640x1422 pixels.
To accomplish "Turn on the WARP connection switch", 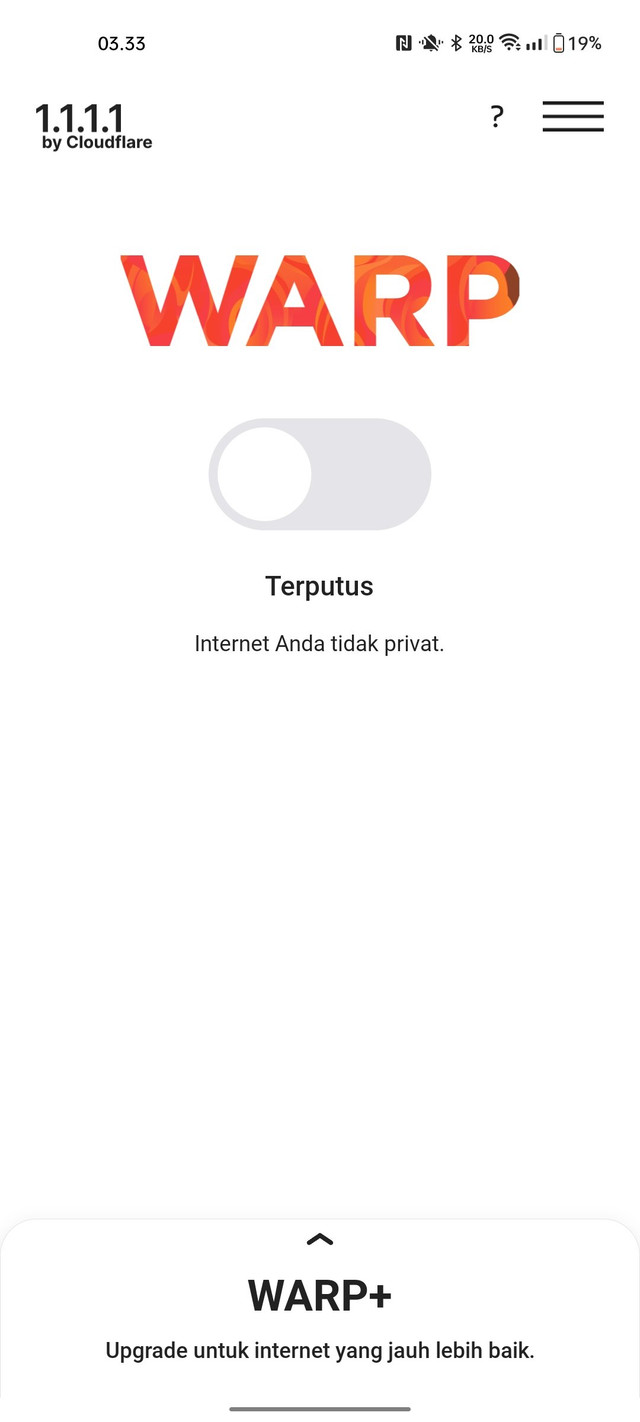I will point(319,474).
